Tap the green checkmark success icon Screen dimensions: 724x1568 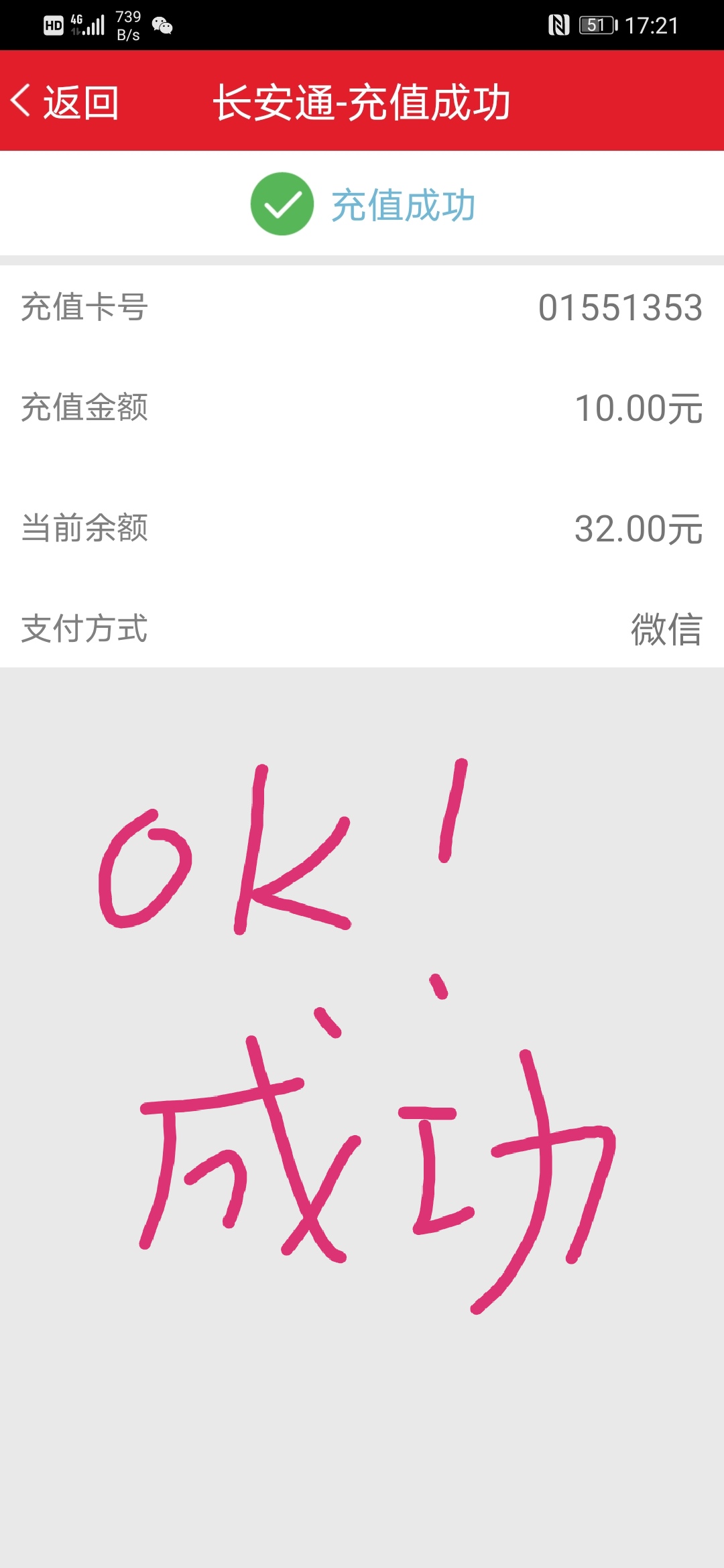coord(282,204)
